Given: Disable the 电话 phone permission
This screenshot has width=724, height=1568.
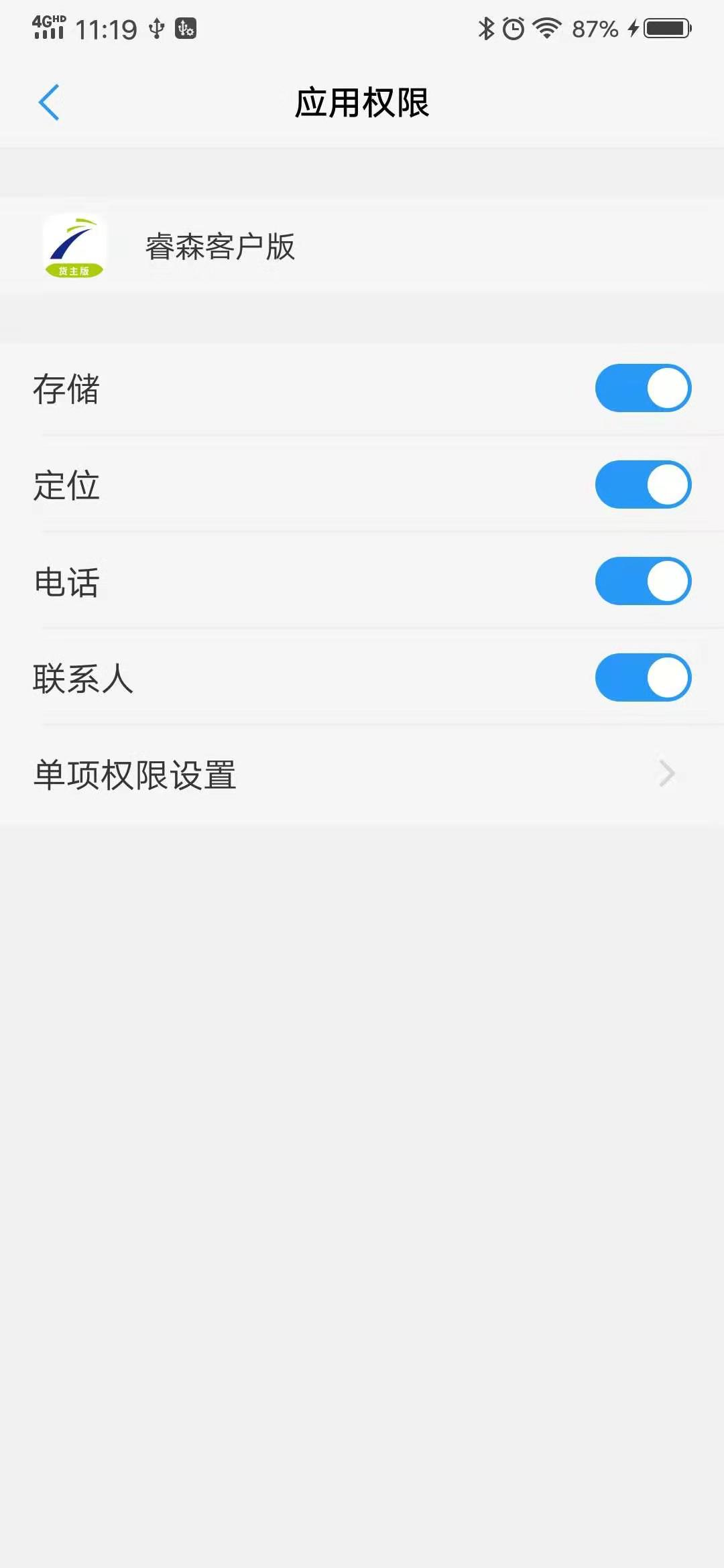Looking at the screenshot, I should coord(642,581).
